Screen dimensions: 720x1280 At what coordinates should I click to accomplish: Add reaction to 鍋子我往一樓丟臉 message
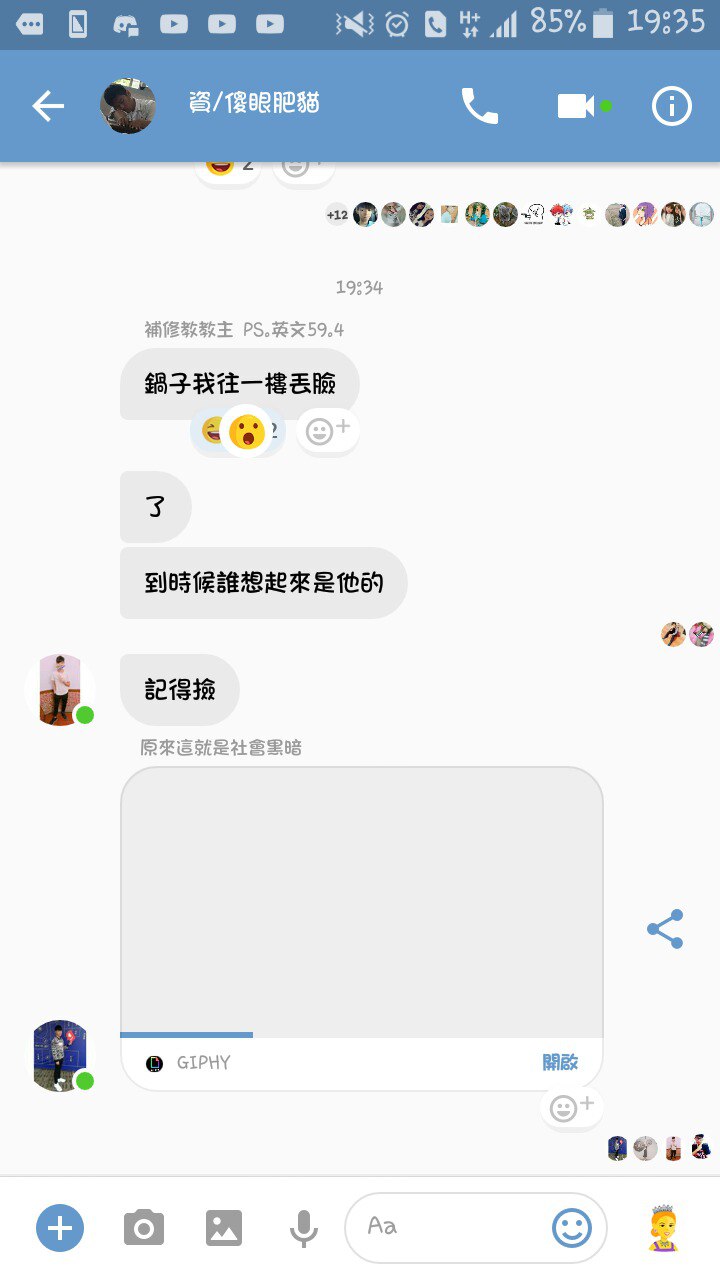(328, 431)
